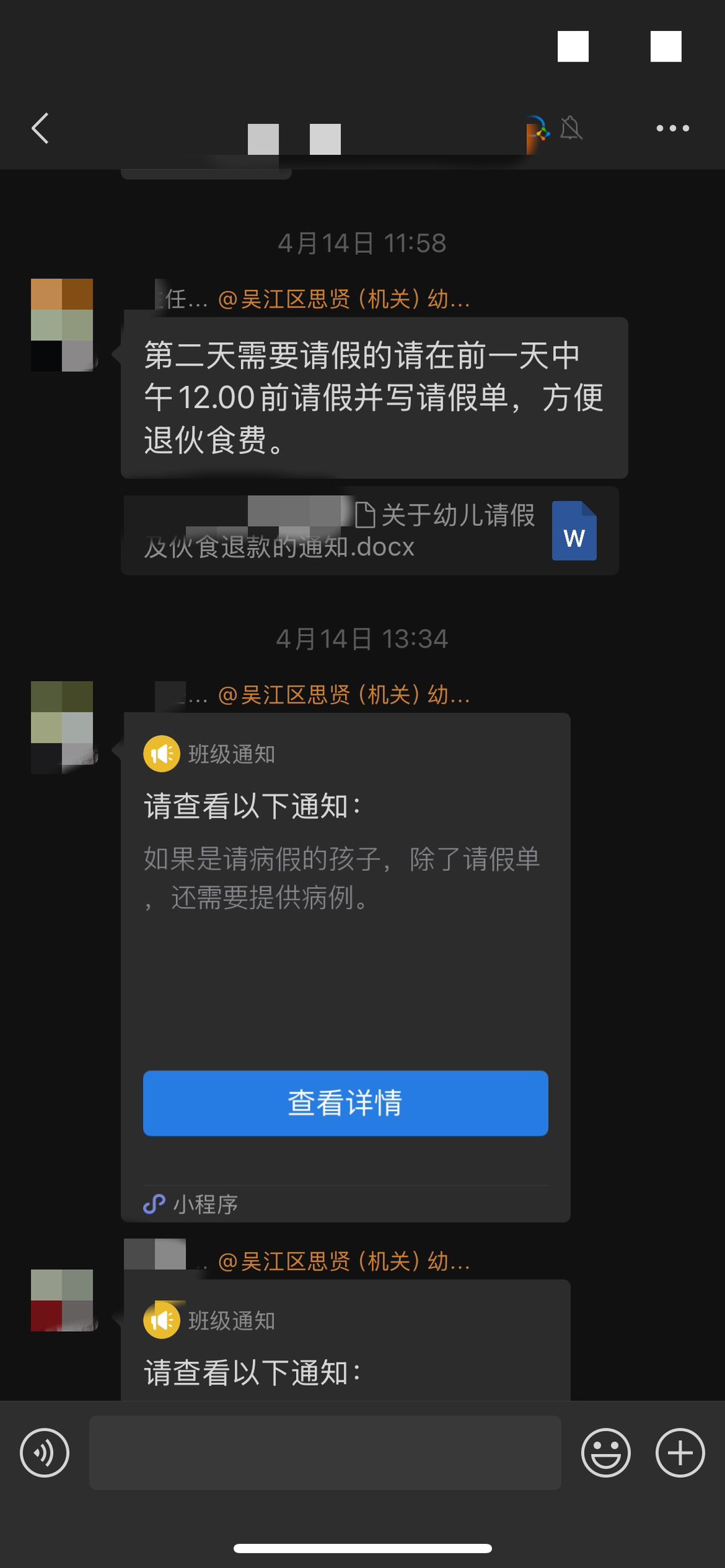
Task: Open avatar of sender of 请假 message
Action: tap(62, 325)
